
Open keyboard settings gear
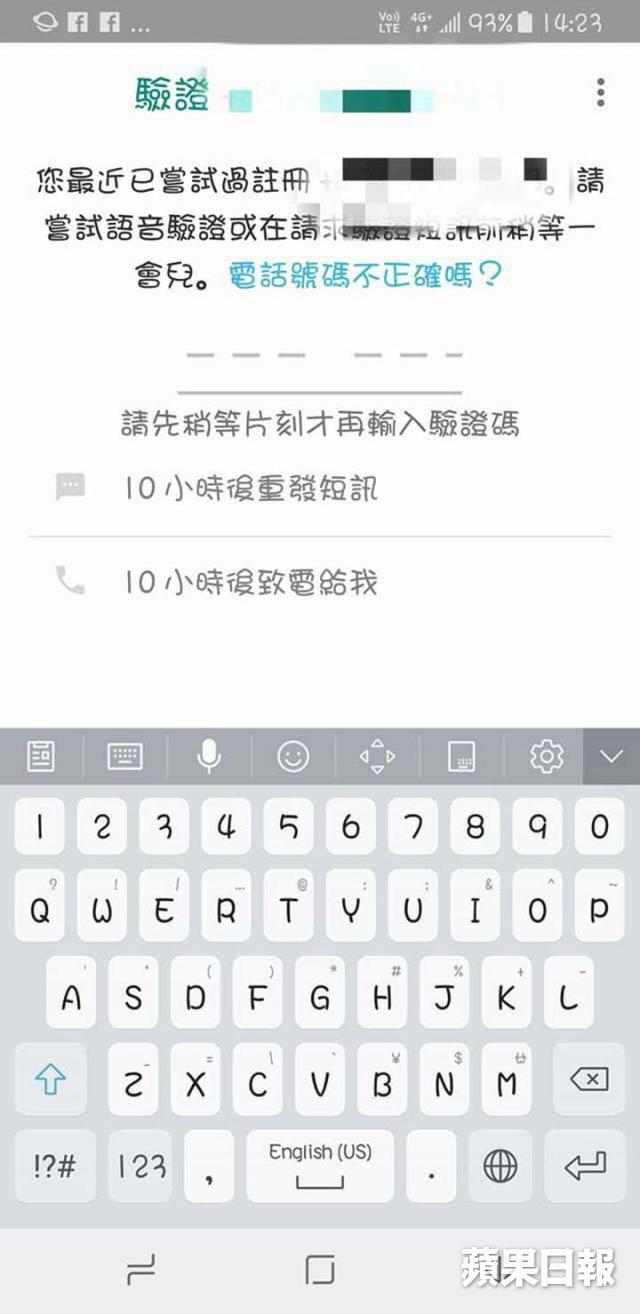(x=546, y=757)
